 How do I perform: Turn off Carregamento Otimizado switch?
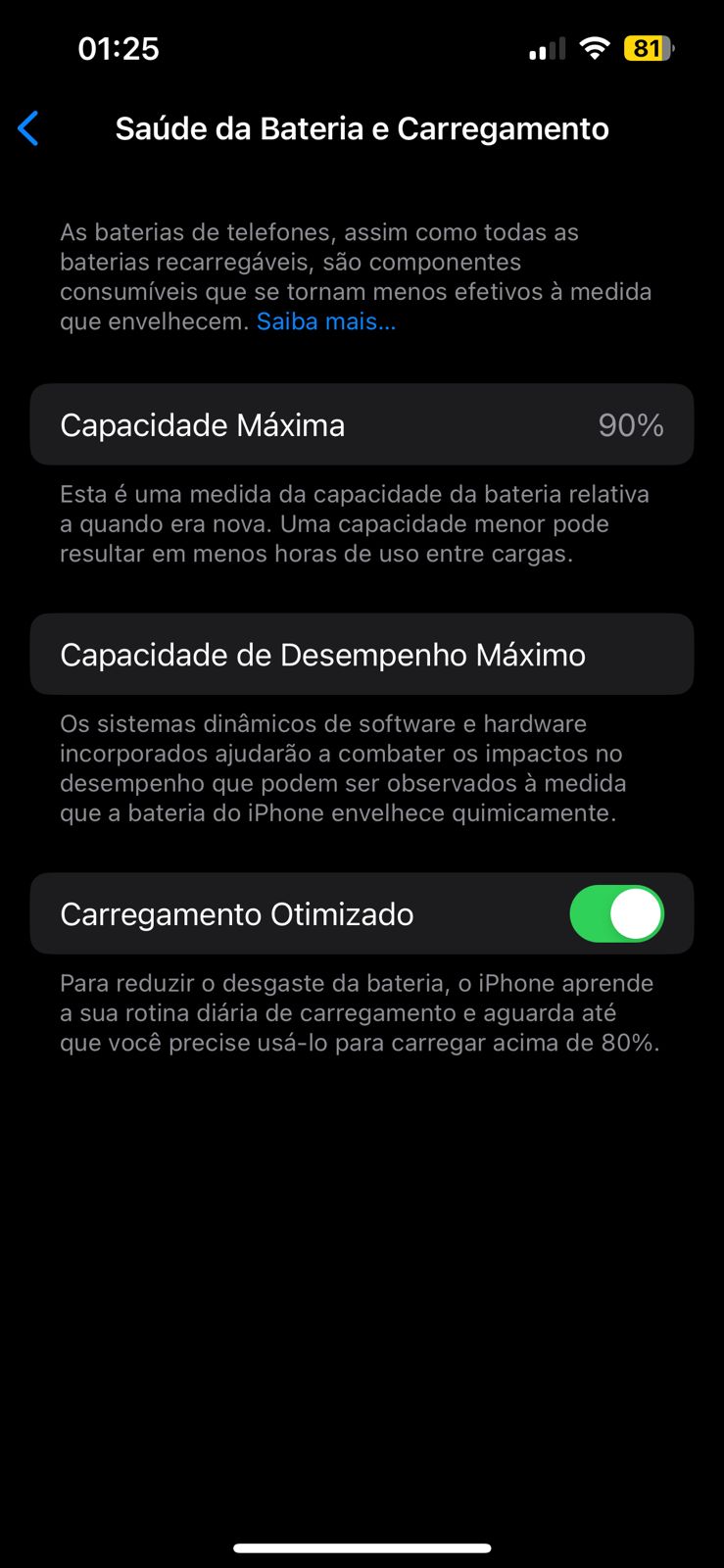click(x=617, y=913)
